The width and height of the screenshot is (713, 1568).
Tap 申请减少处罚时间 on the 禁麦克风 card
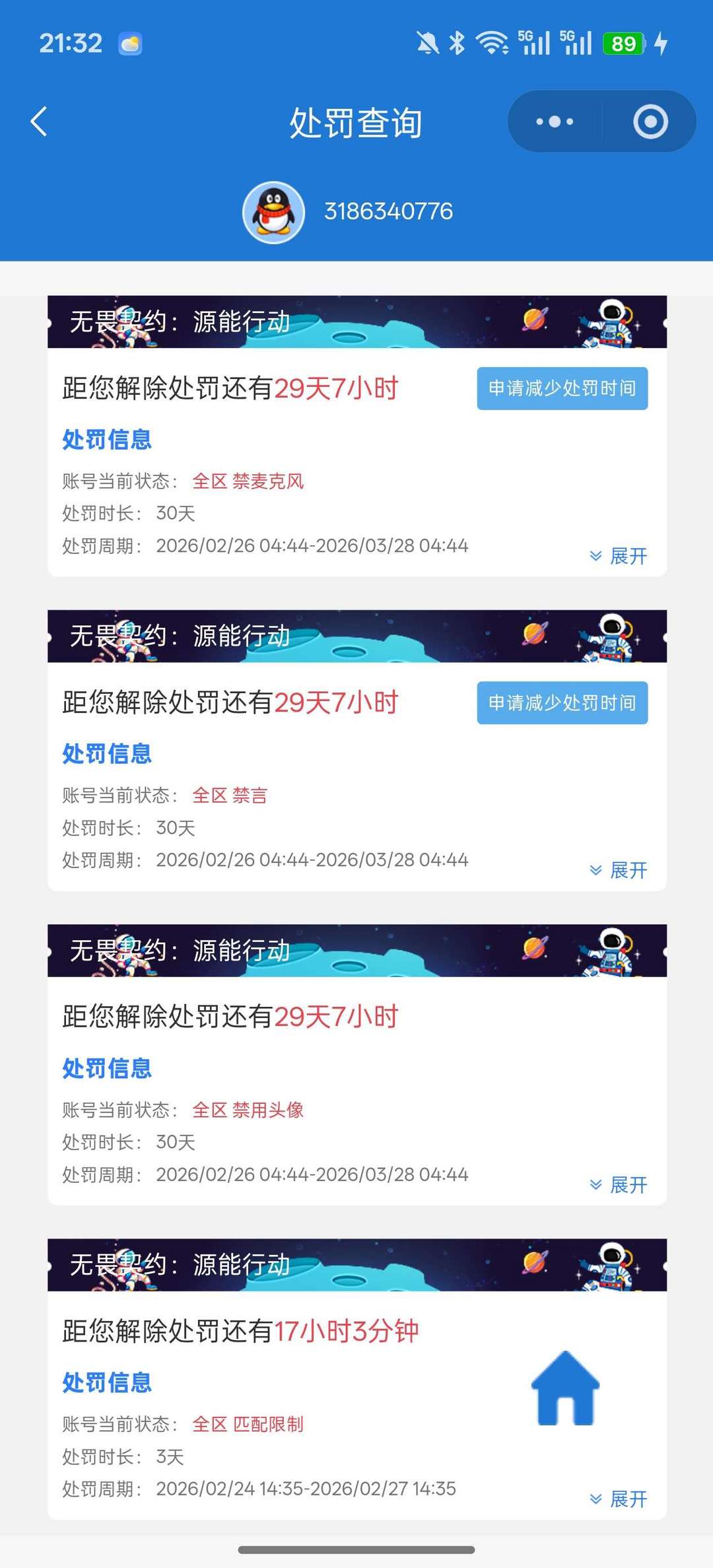coord(562,388)
